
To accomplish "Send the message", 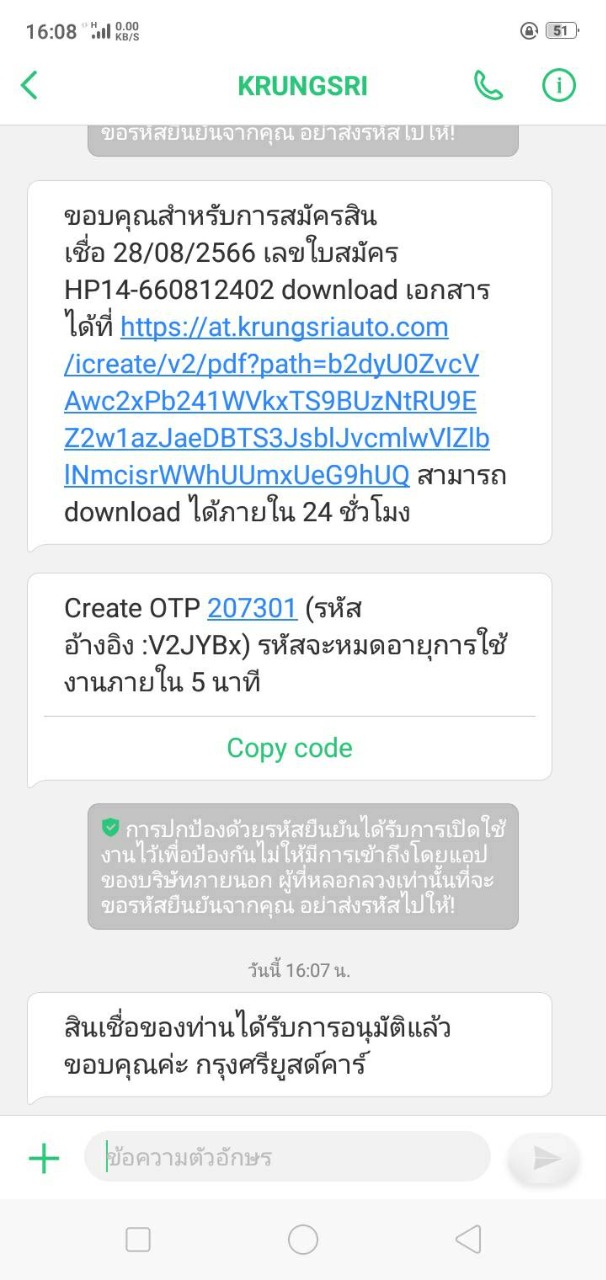I will [x=544, y=1158].
